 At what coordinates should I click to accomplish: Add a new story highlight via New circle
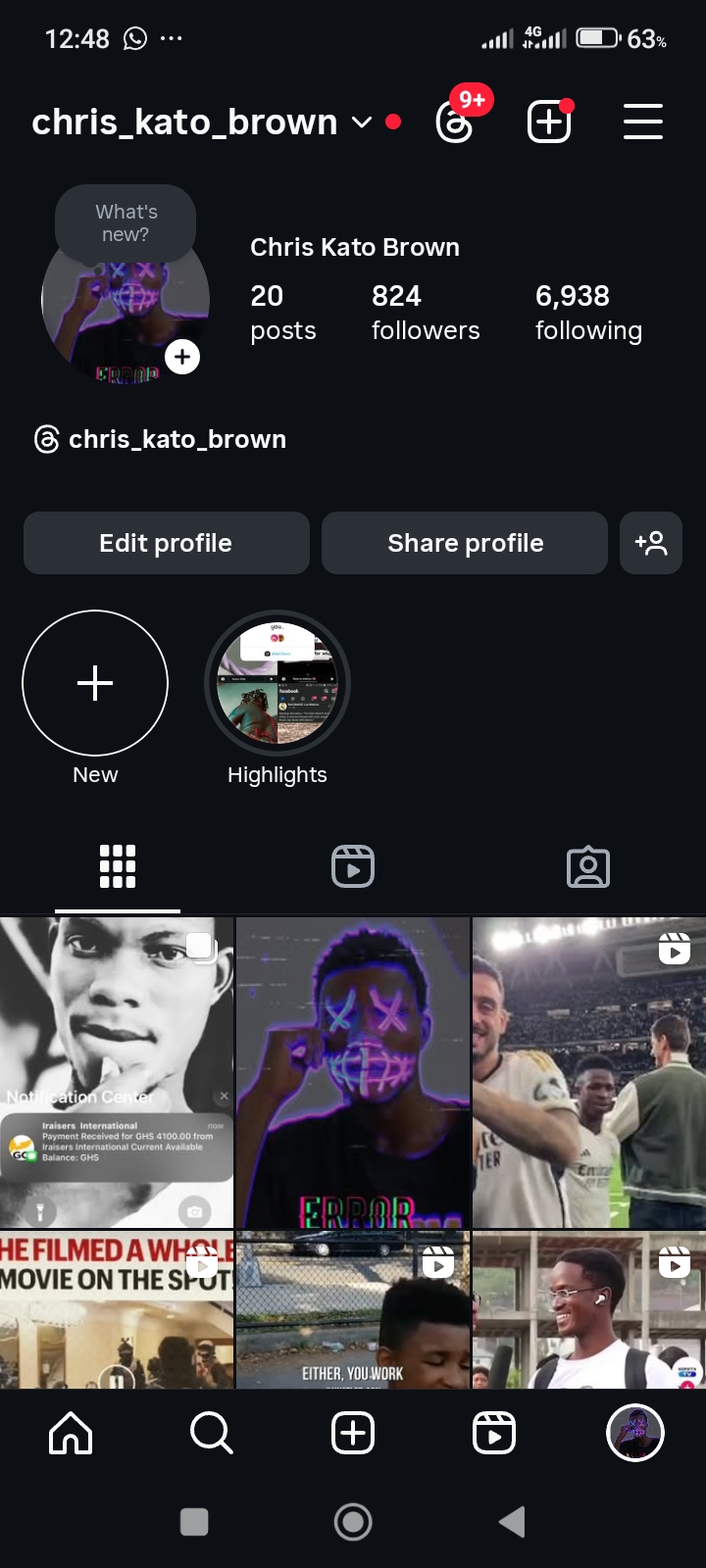tap(95, 683)
